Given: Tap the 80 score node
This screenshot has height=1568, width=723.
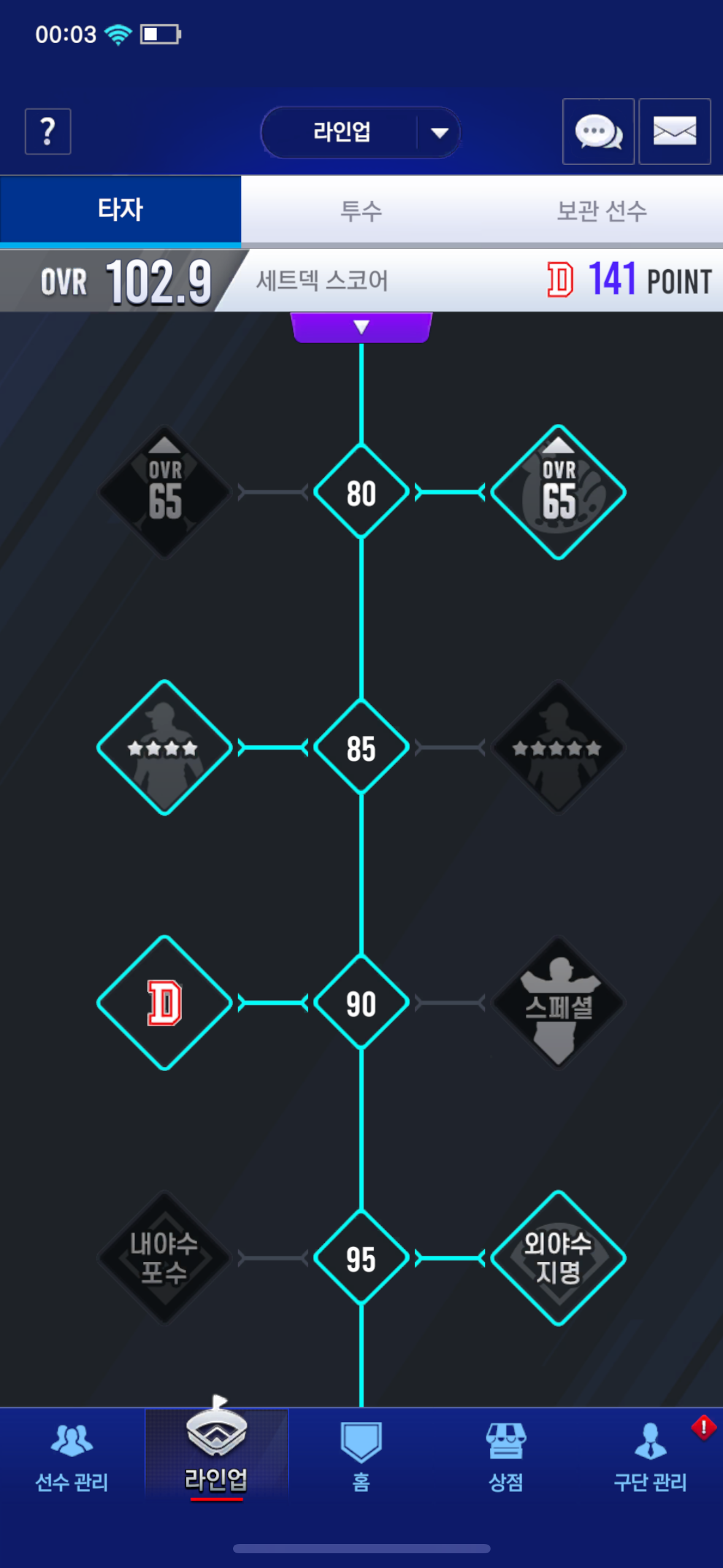Looking at the screenshot, I should pyautogui.click(x=361, y=492).
